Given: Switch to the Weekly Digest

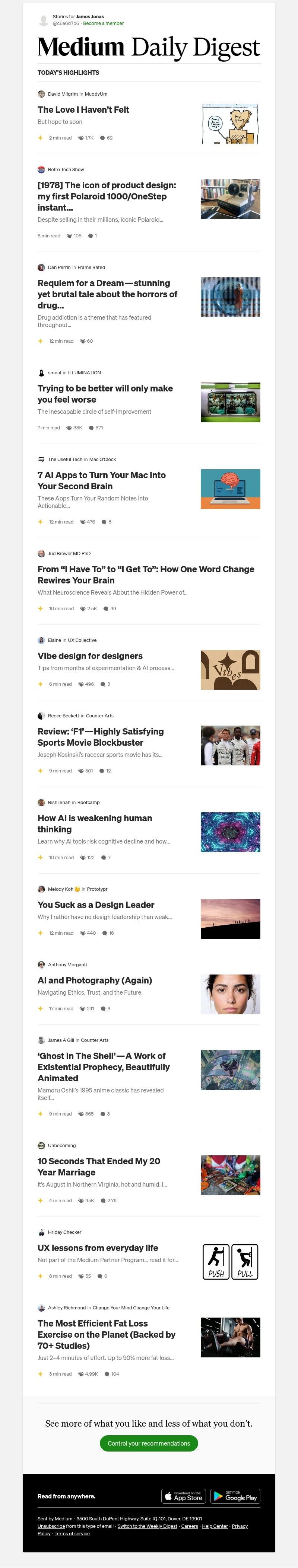Looking at the screenshot, I should coord(147,1526).
